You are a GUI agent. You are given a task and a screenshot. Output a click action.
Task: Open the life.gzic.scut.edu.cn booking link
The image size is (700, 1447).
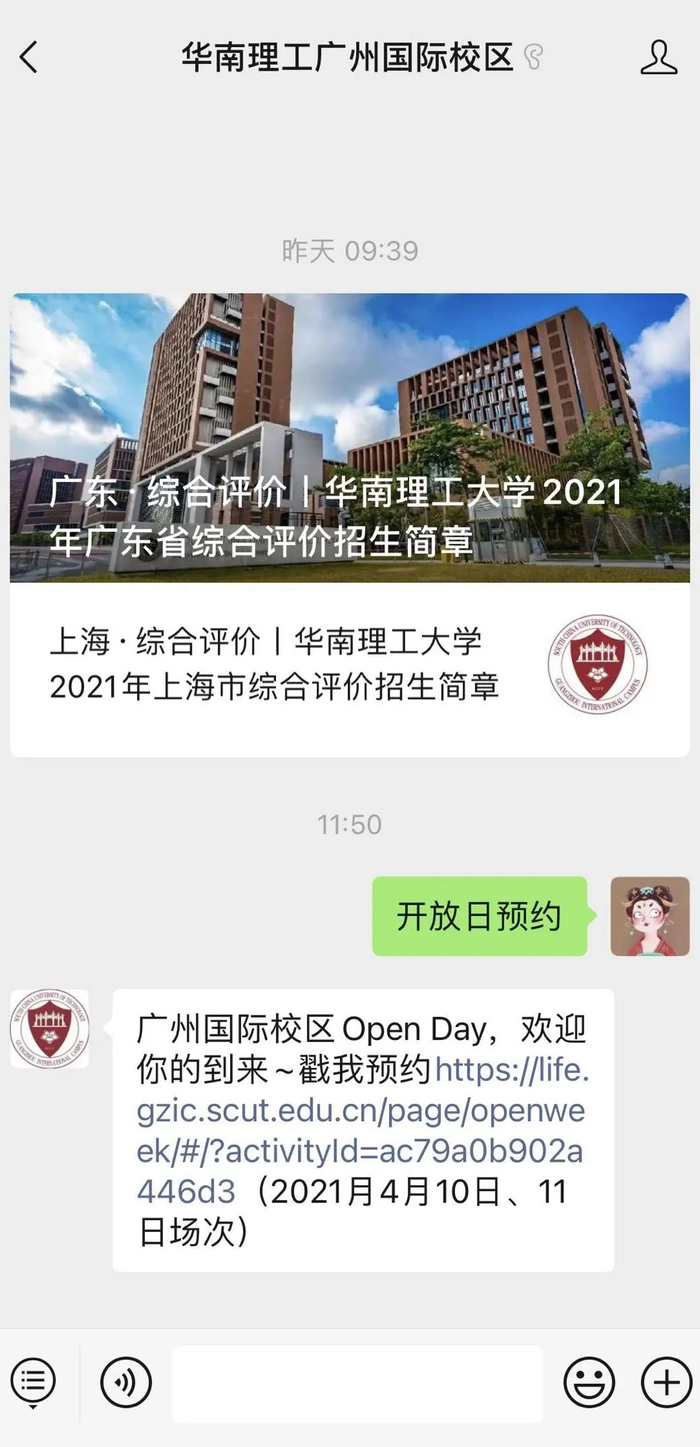coord(360,1130)
